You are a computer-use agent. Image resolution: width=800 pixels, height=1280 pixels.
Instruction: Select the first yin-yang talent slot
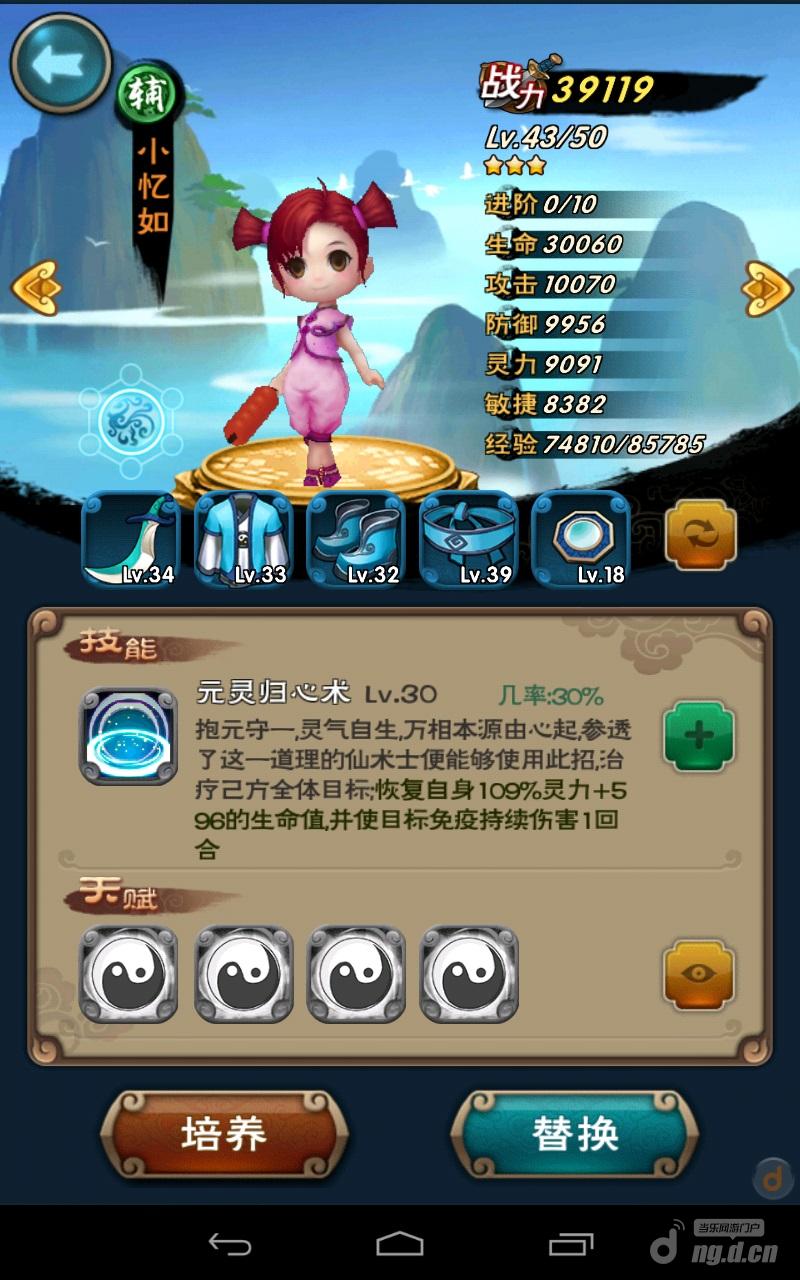tap(128, 974)
